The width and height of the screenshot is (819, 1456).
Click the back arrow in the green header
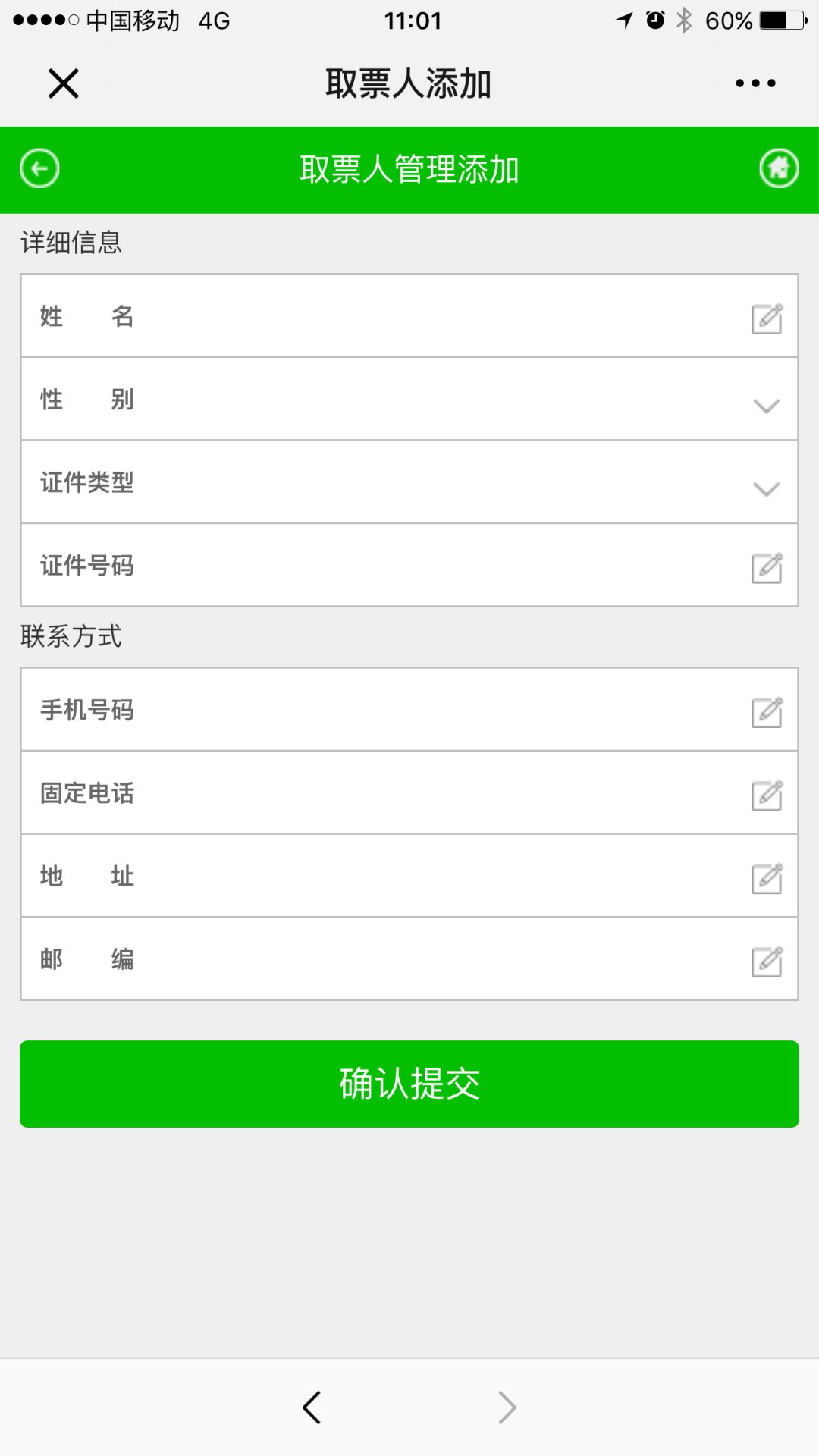pyautogui.click(x=39, y=168)
